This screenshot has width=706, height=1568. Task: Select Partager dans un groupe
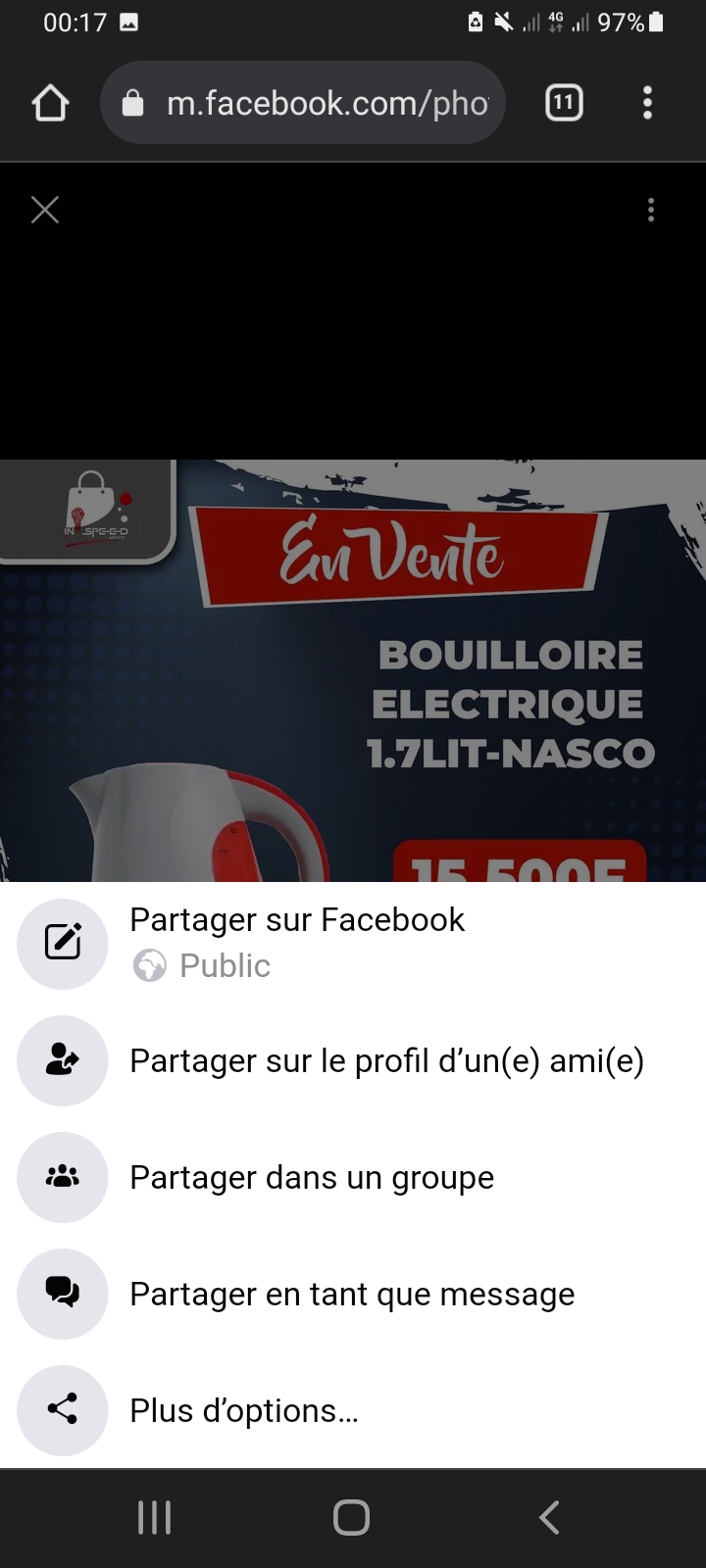[x=312, y=1177]
